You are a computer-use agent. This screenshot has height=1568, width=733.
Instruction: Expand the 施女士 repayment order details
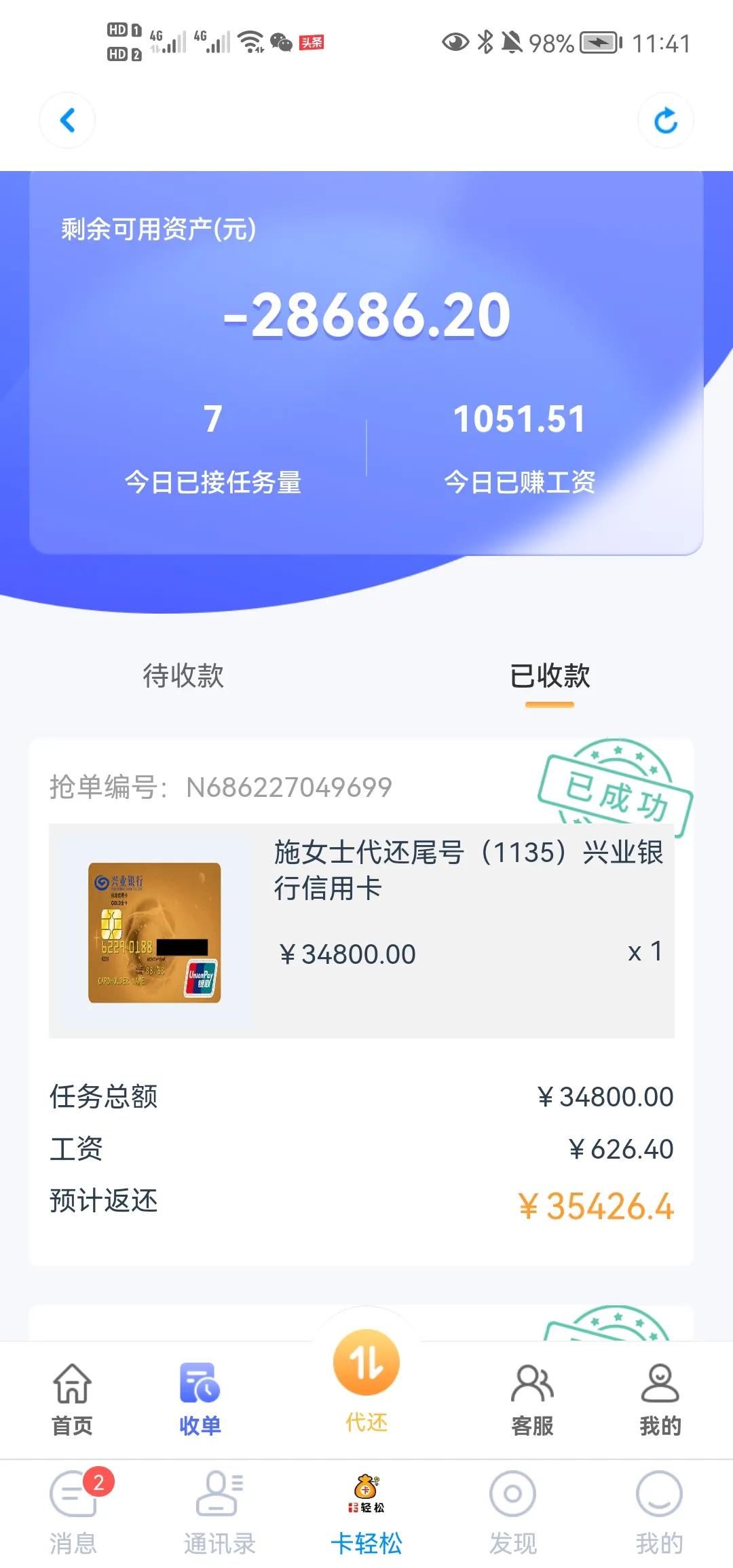(468, 872)
